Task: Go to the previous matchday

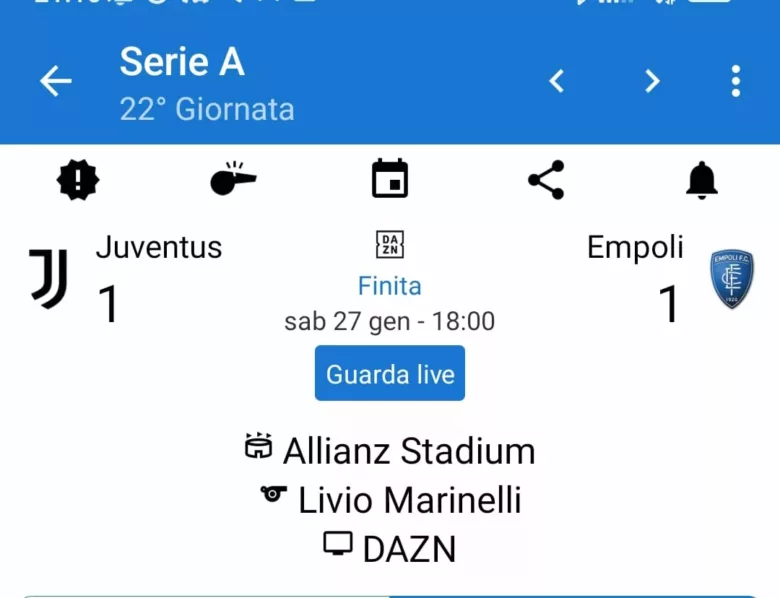Action: click(557, 81)
